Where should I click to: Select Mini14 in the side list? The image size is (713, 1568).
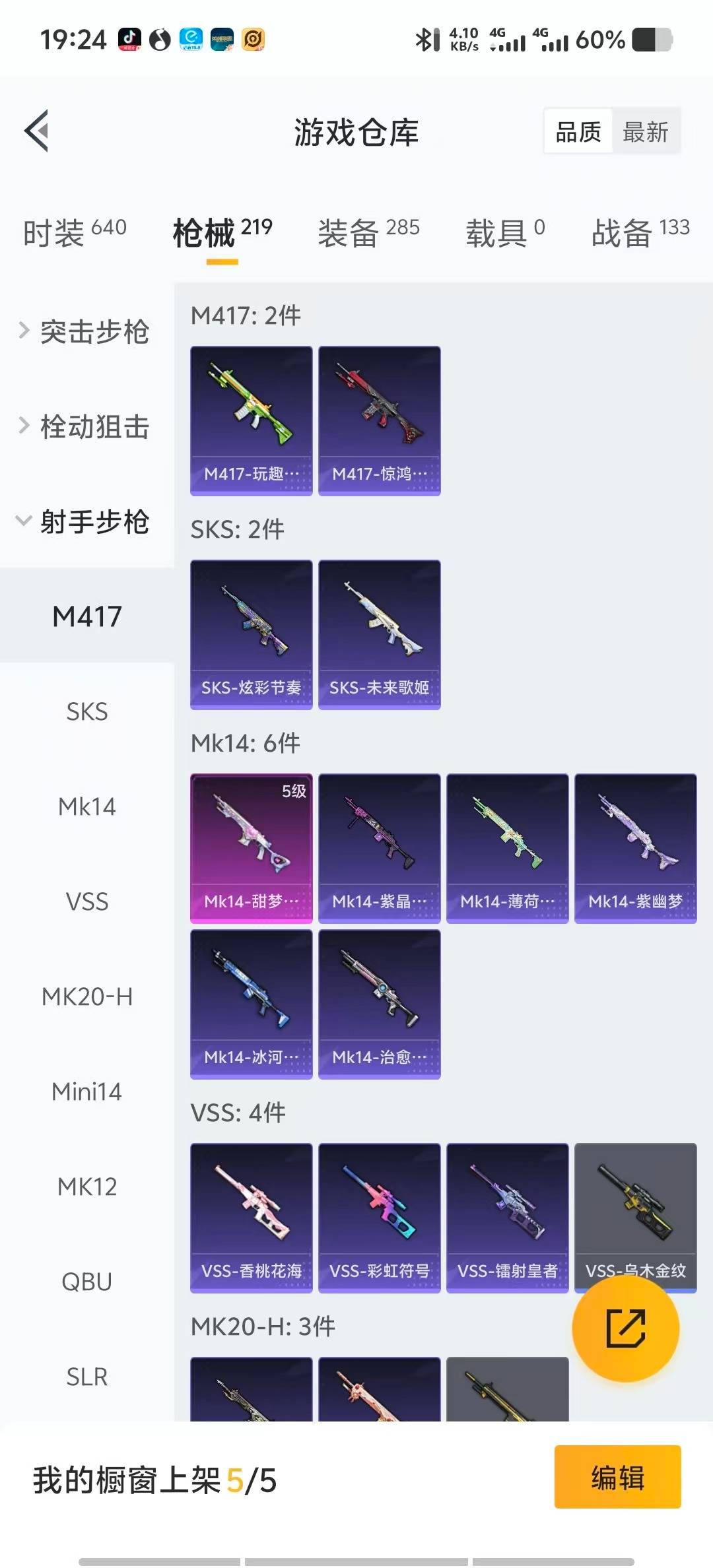click(x=86, y=1092)
